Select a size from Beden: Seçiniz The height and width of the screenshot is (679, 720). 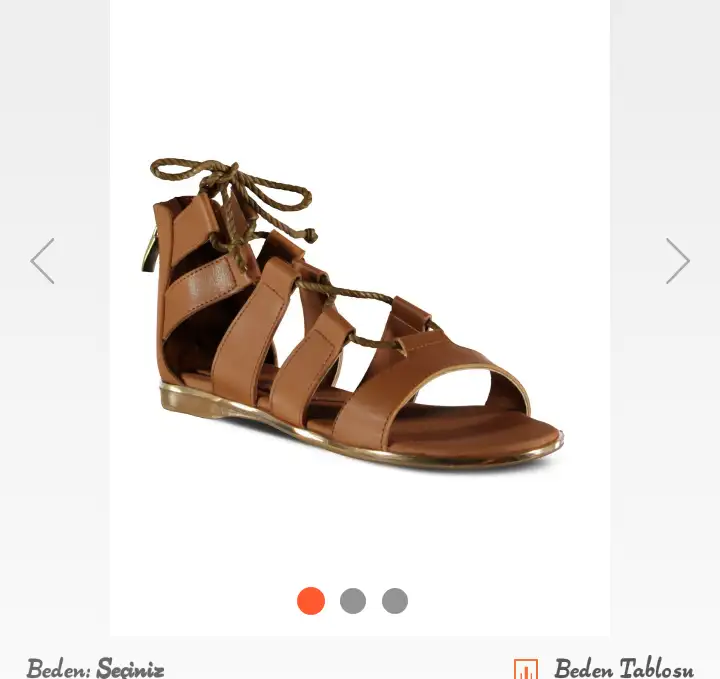pos(96,667)
